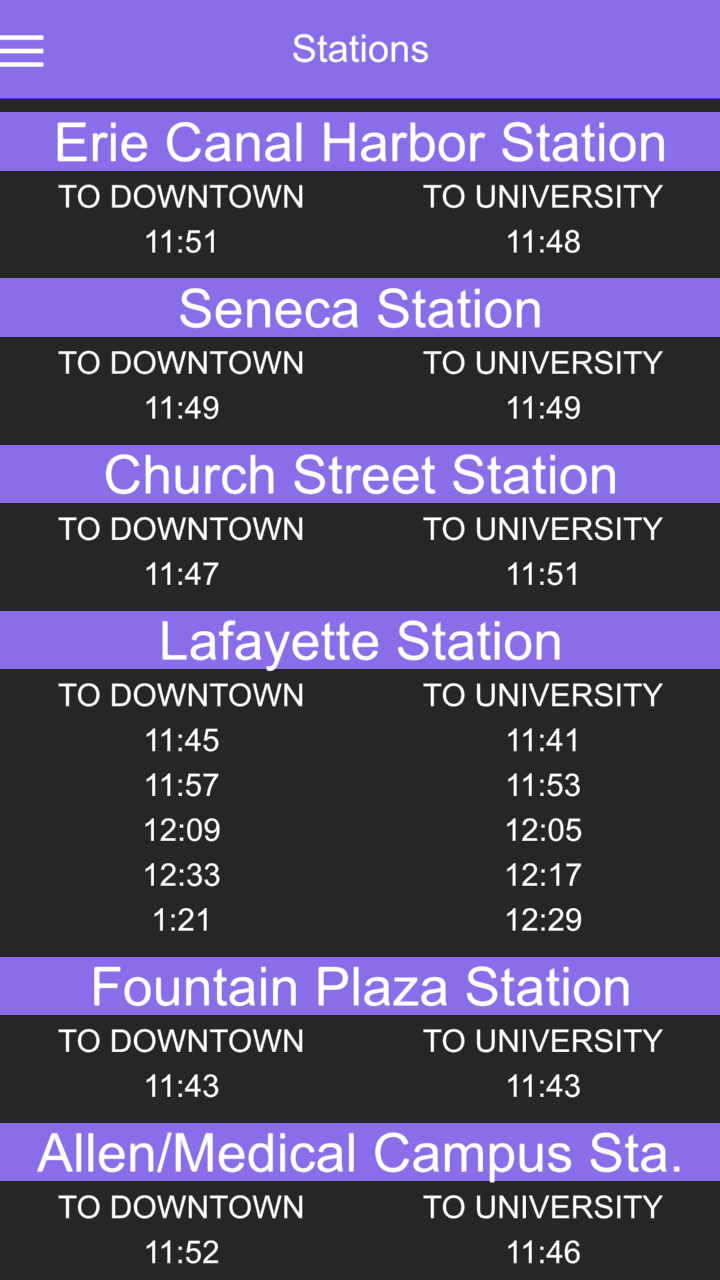This screenshot has height=1280, width=720.
Task: Click the Stations title in the header
Action: click(x=360, y=48)
